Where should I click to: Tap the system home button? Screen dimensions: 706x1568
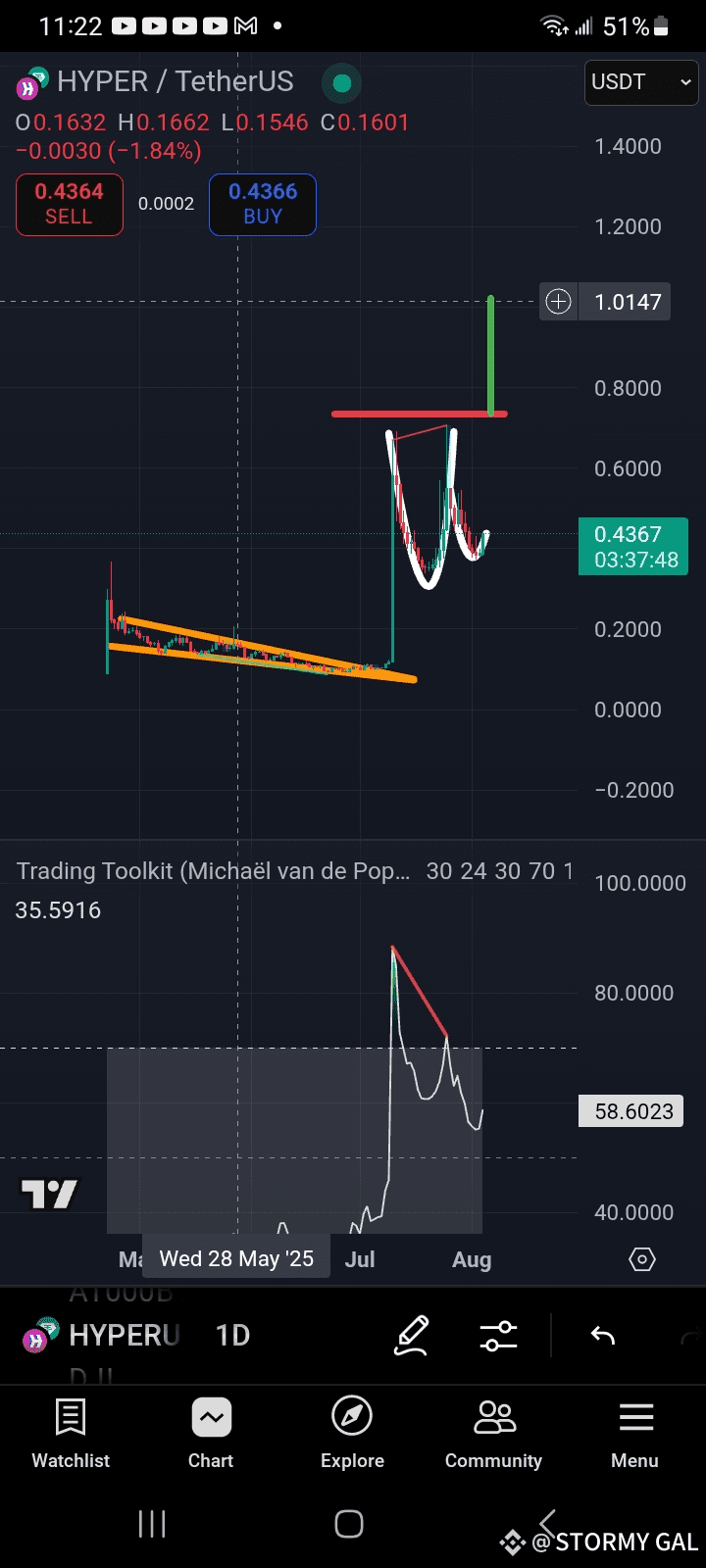(x=349, y=1524)
